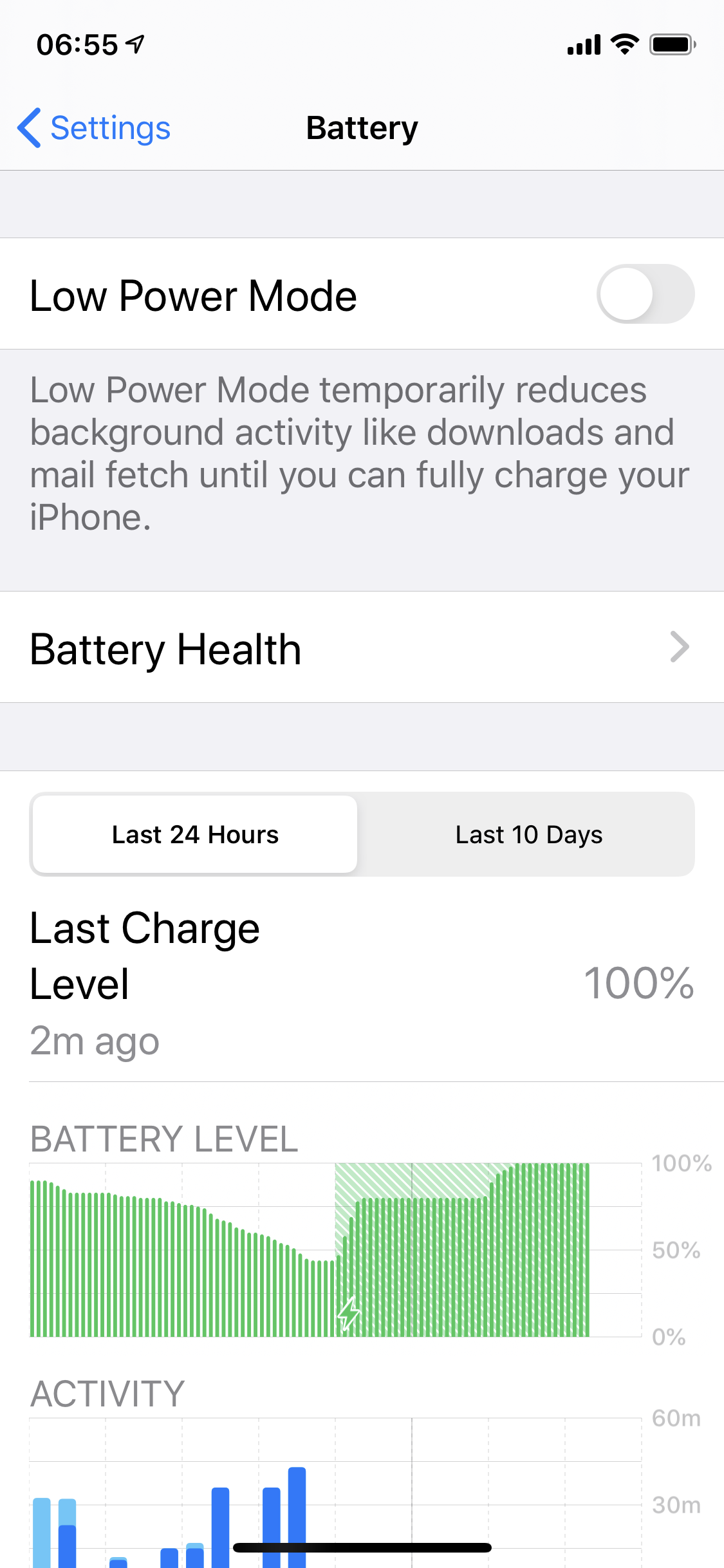Viewport: 724px width, 1568px height.
Task: Tap the battery level chart
Action: (335, 1249)
